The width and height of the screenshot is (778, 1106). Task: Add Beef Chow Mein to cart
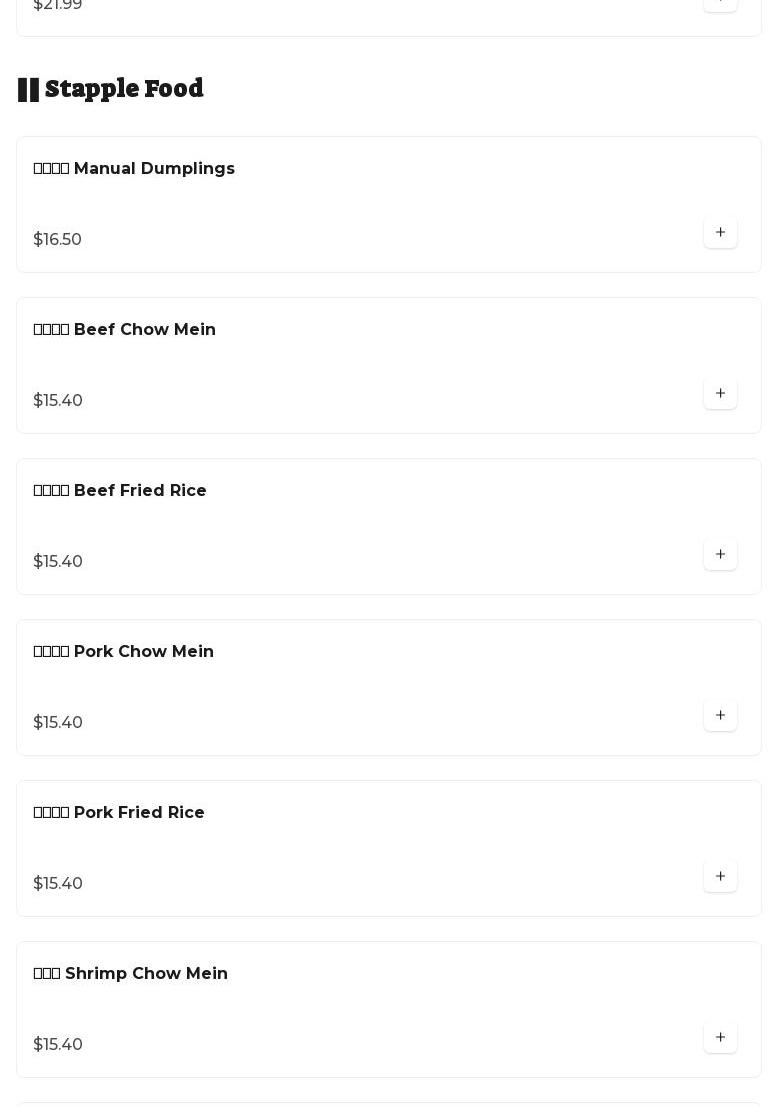click(x=720, y=394)
